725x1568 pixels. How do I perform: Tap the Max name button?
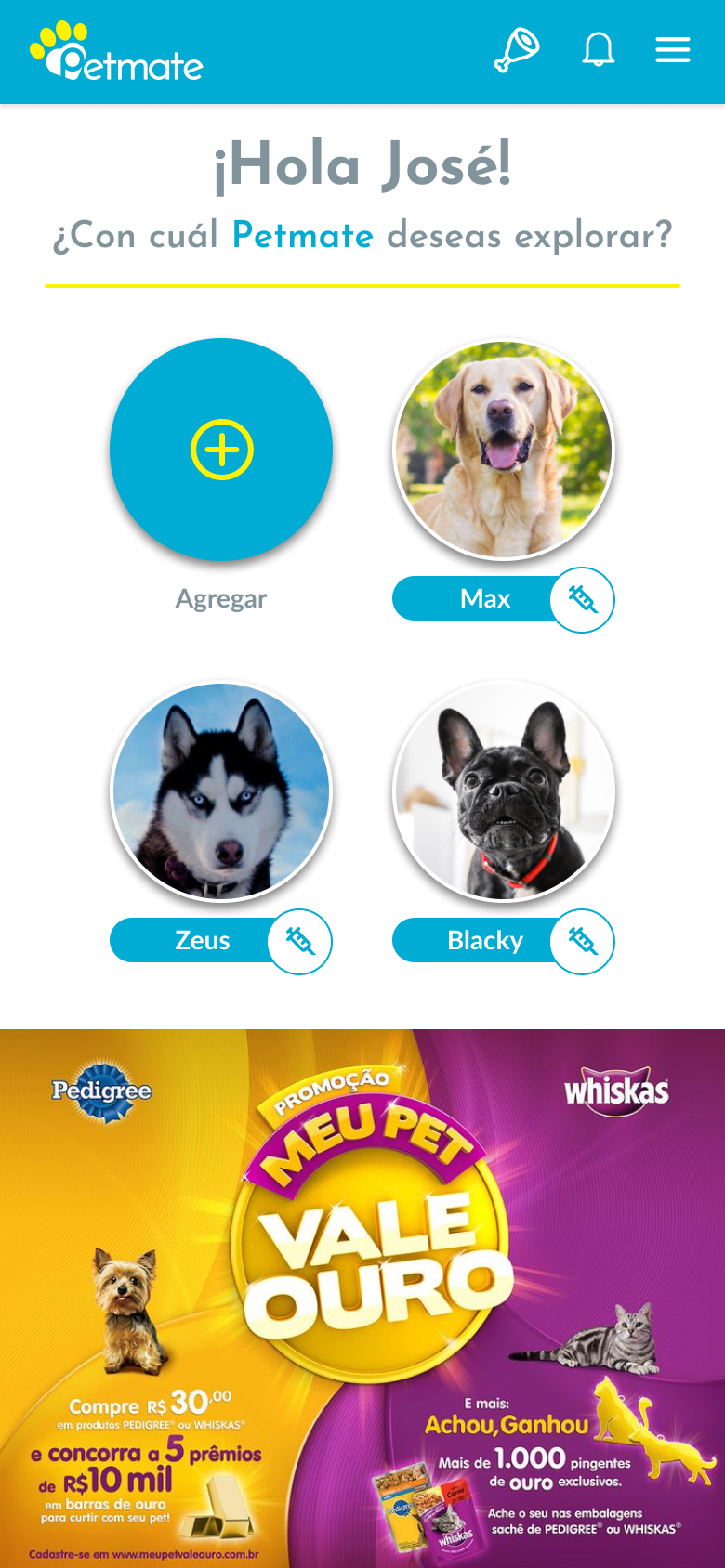point(474,599)
